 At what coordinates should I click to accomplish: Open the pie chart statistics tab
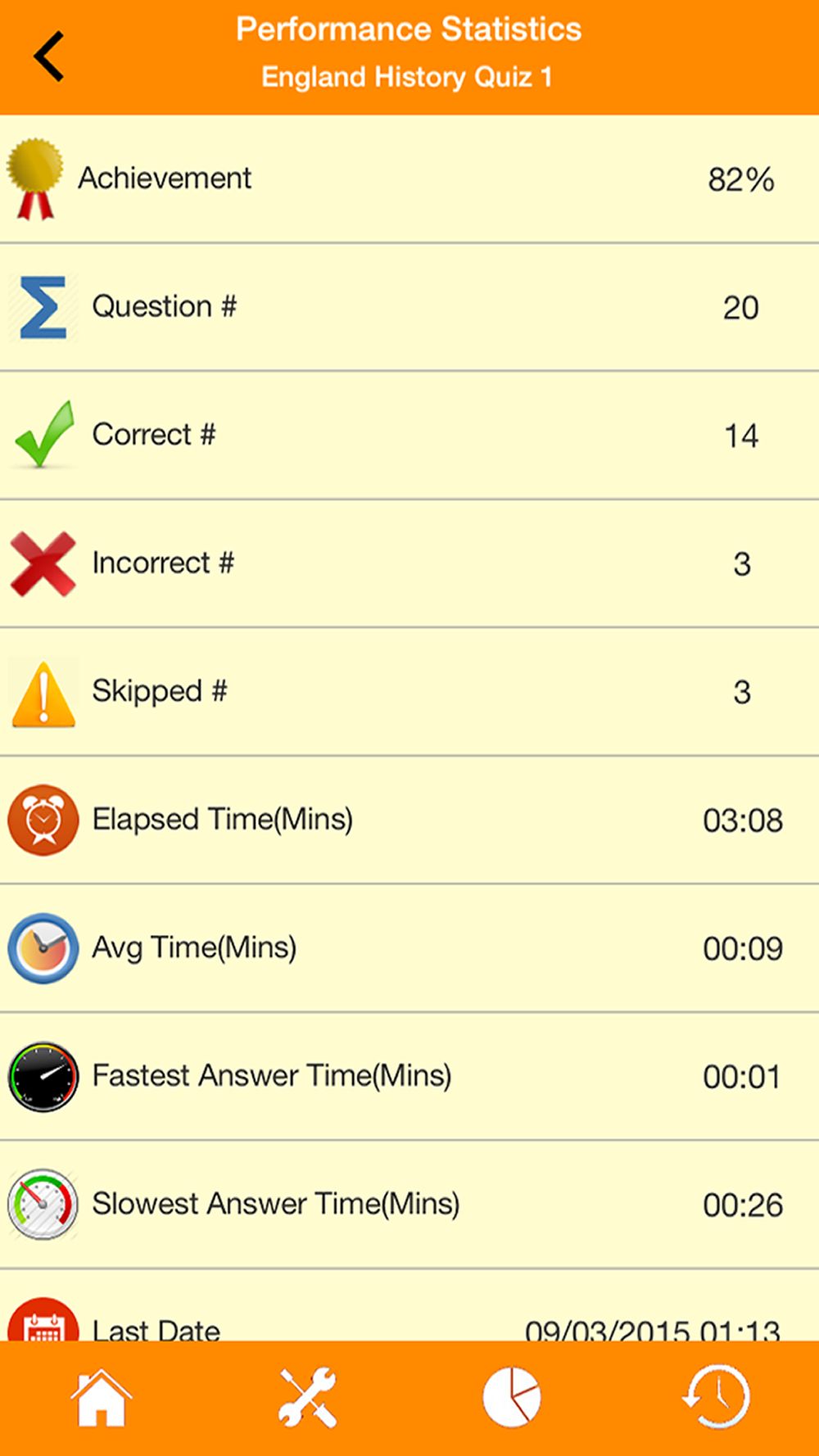click(512, 1397)
